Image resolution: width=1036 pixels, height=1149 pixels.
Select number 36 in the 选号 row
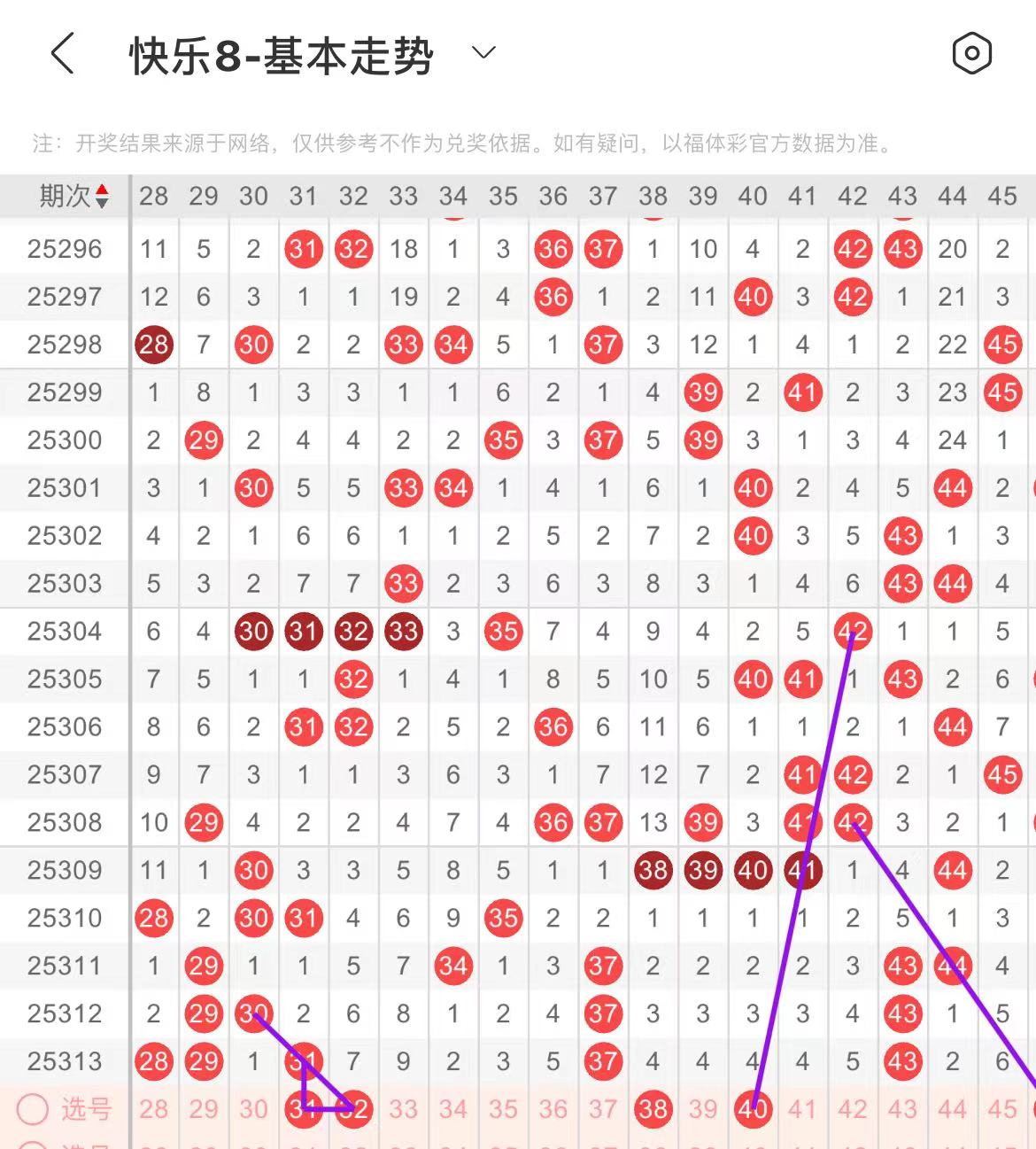[x=553, y=1109]
